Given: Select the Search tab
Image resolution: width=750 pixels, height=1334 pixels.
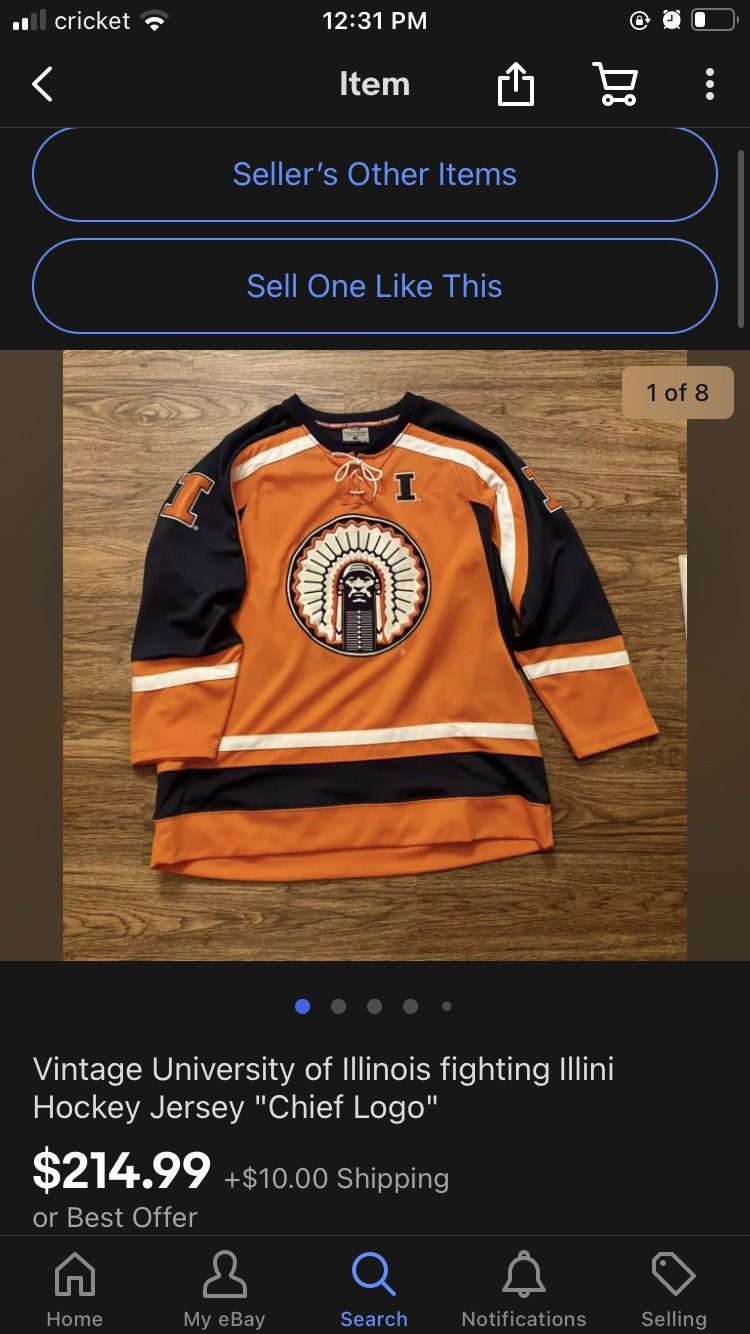Looking at the screenshot, I should pyautogui.click(x=374, y=1290).
